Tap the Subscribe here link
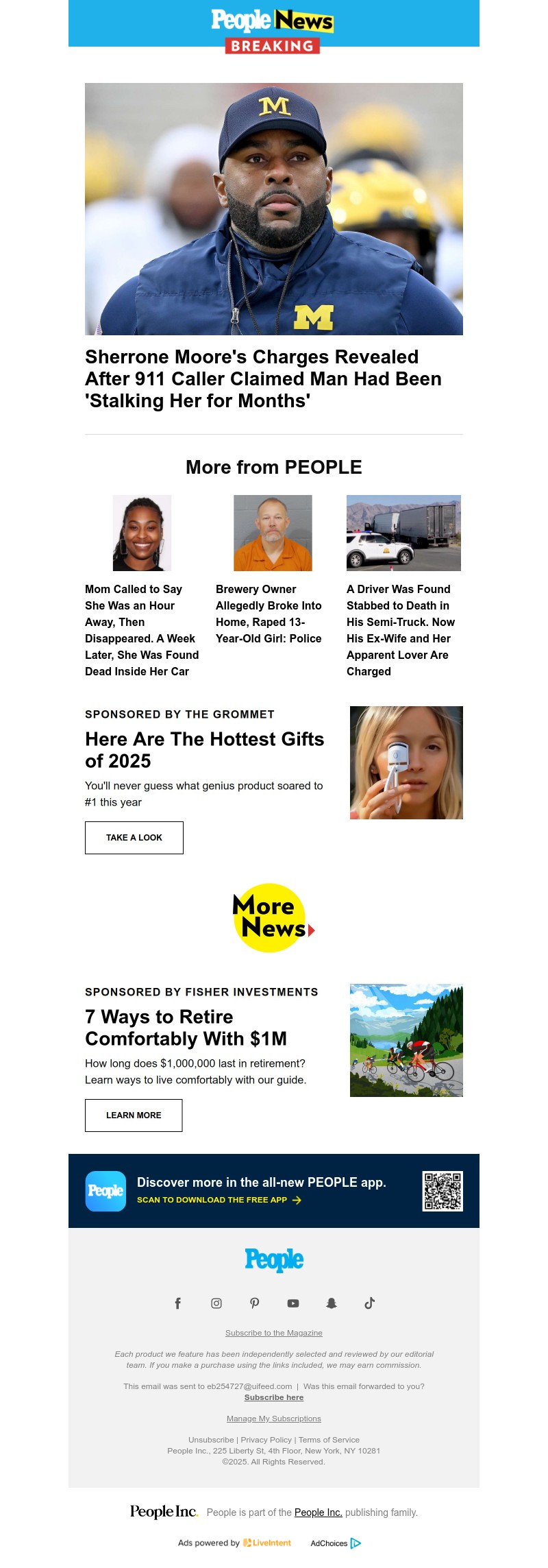The image size is (548, 1568). (x=274, y=1397)
